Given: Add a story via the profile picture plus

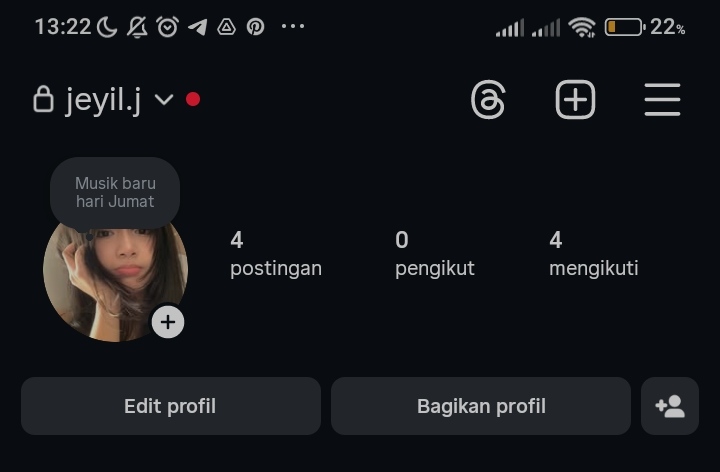Looking at the screenshot, I should pos(168,322).
